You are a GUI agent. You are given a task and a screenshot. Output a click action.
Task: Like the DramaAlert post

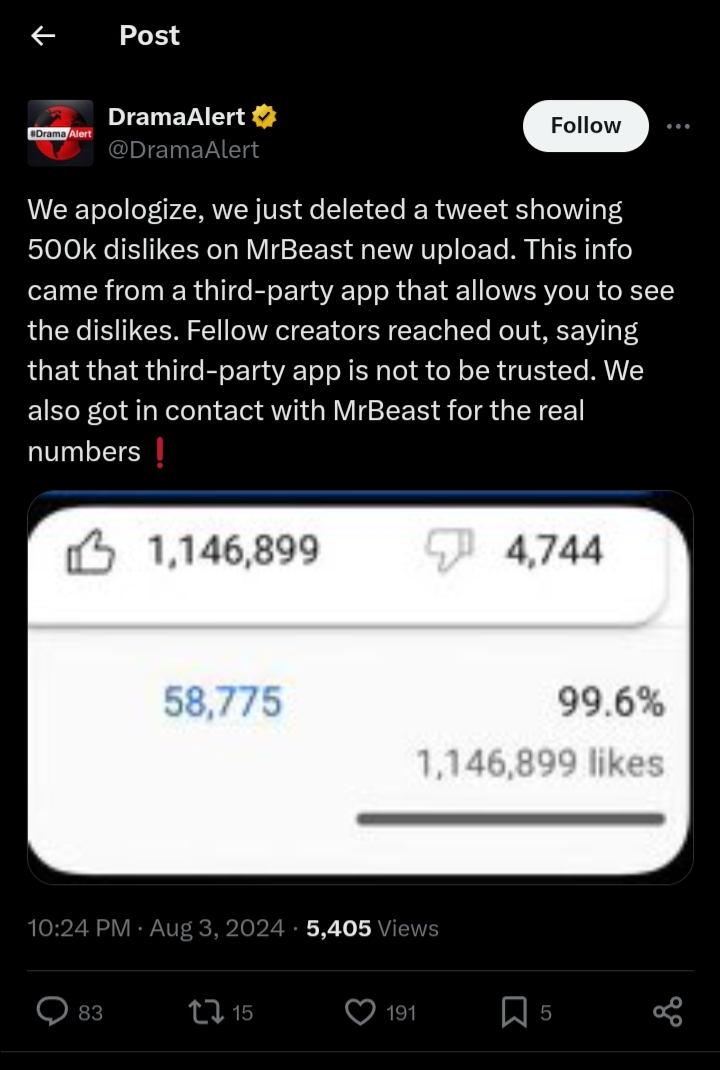pos(359,1012)
